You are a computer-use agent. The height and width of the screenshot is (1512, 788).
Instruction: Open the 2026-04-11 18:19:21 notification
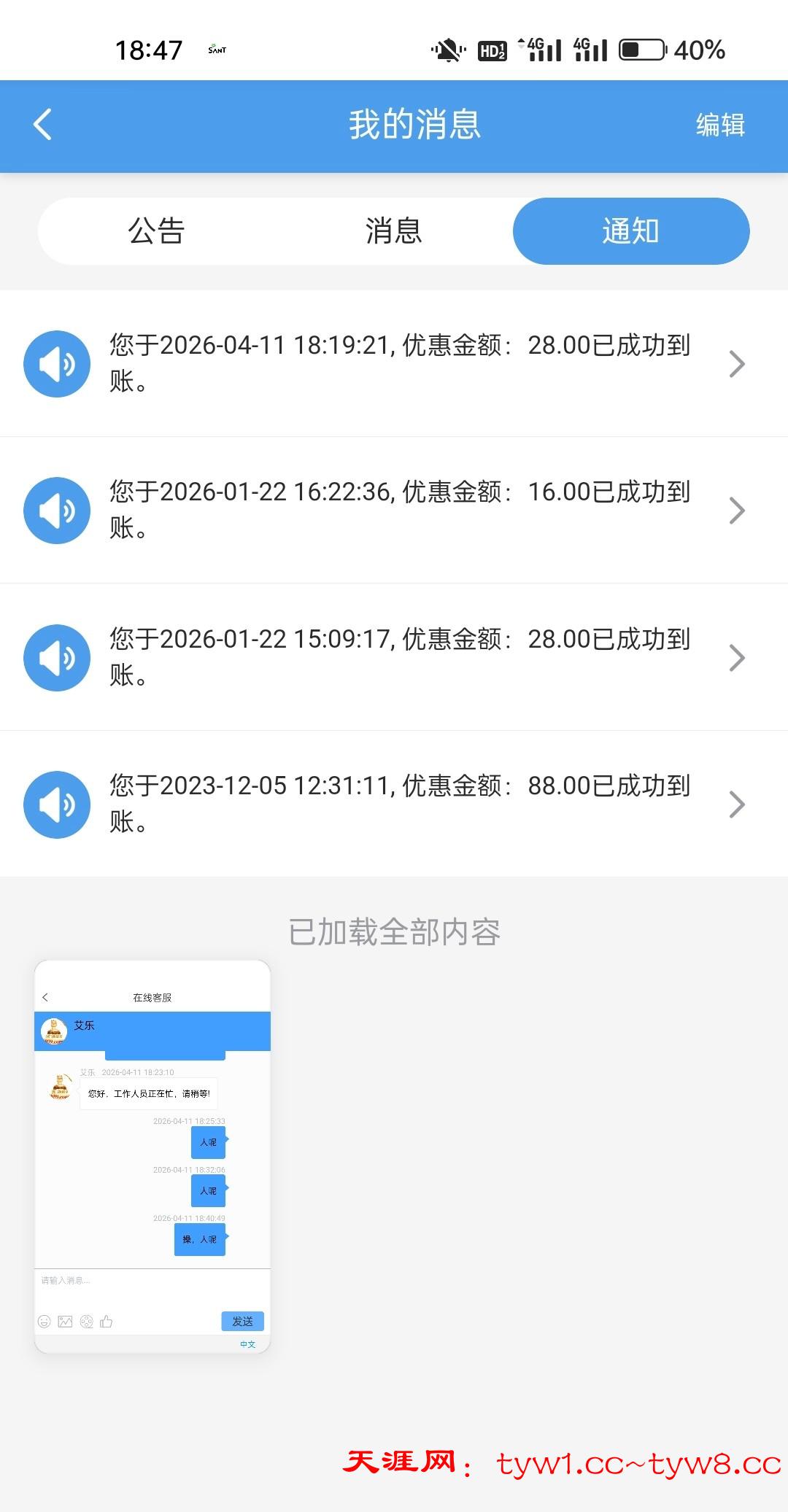coord(394,363)
